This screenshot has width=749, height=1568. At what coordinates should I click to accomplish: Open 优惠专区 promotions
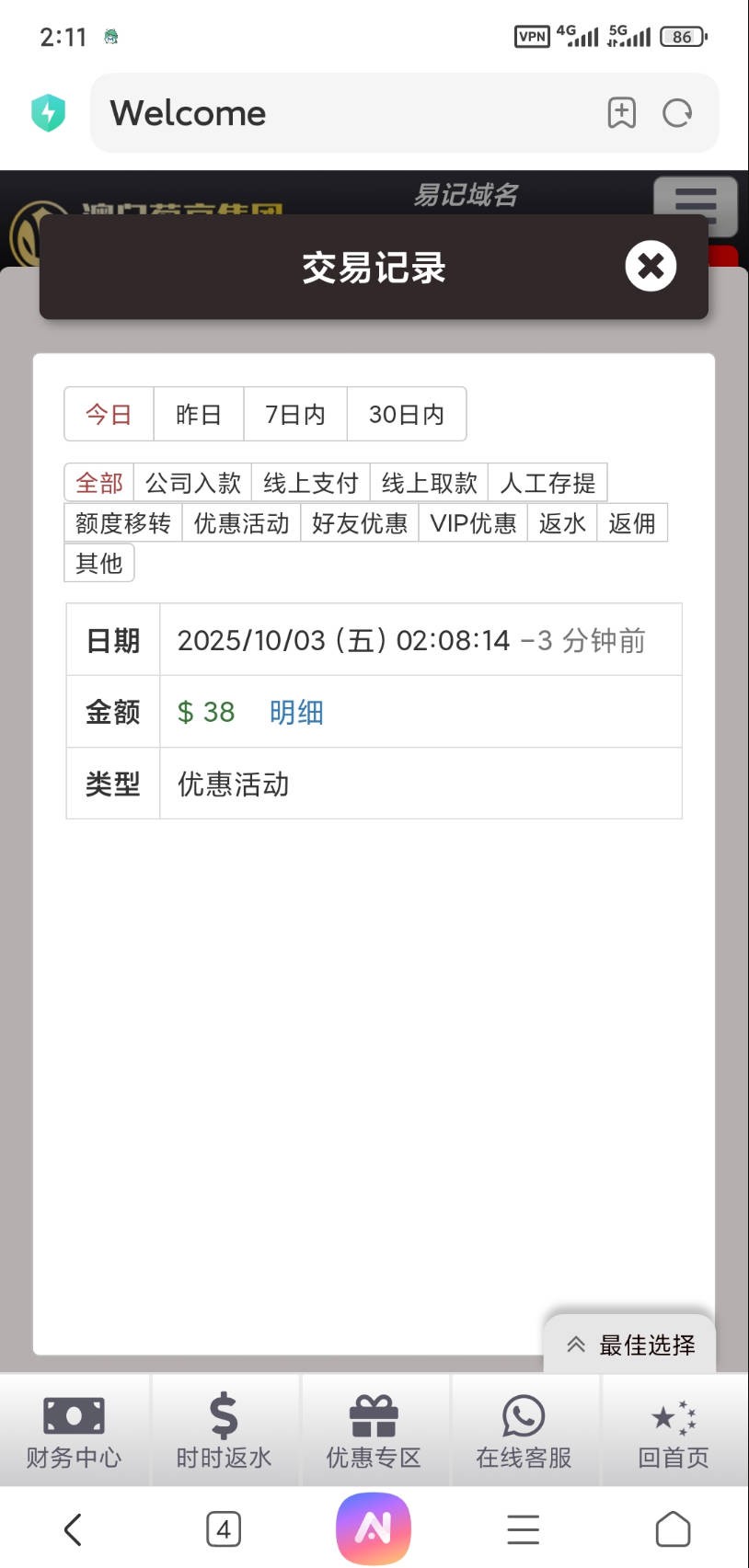click(x=374, y=1431)
